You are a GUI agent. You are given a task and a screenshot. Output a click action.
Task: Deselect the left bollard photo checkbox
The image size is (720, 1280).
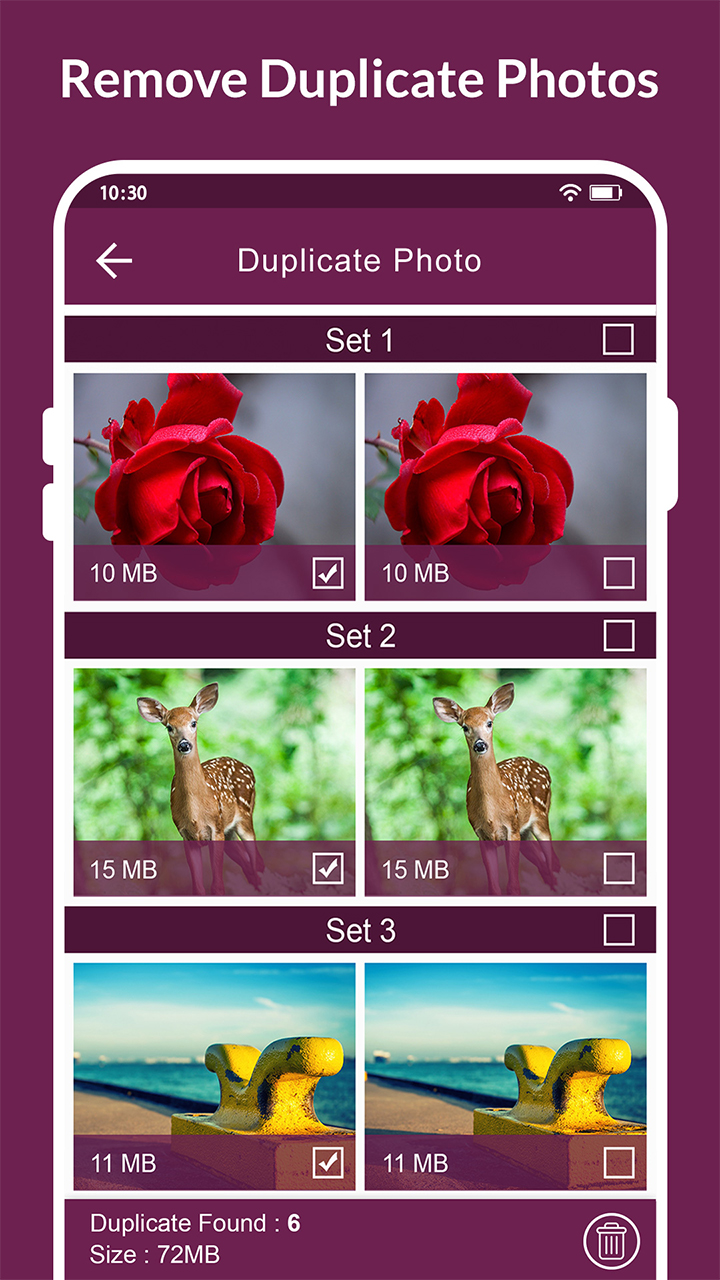327,1163
